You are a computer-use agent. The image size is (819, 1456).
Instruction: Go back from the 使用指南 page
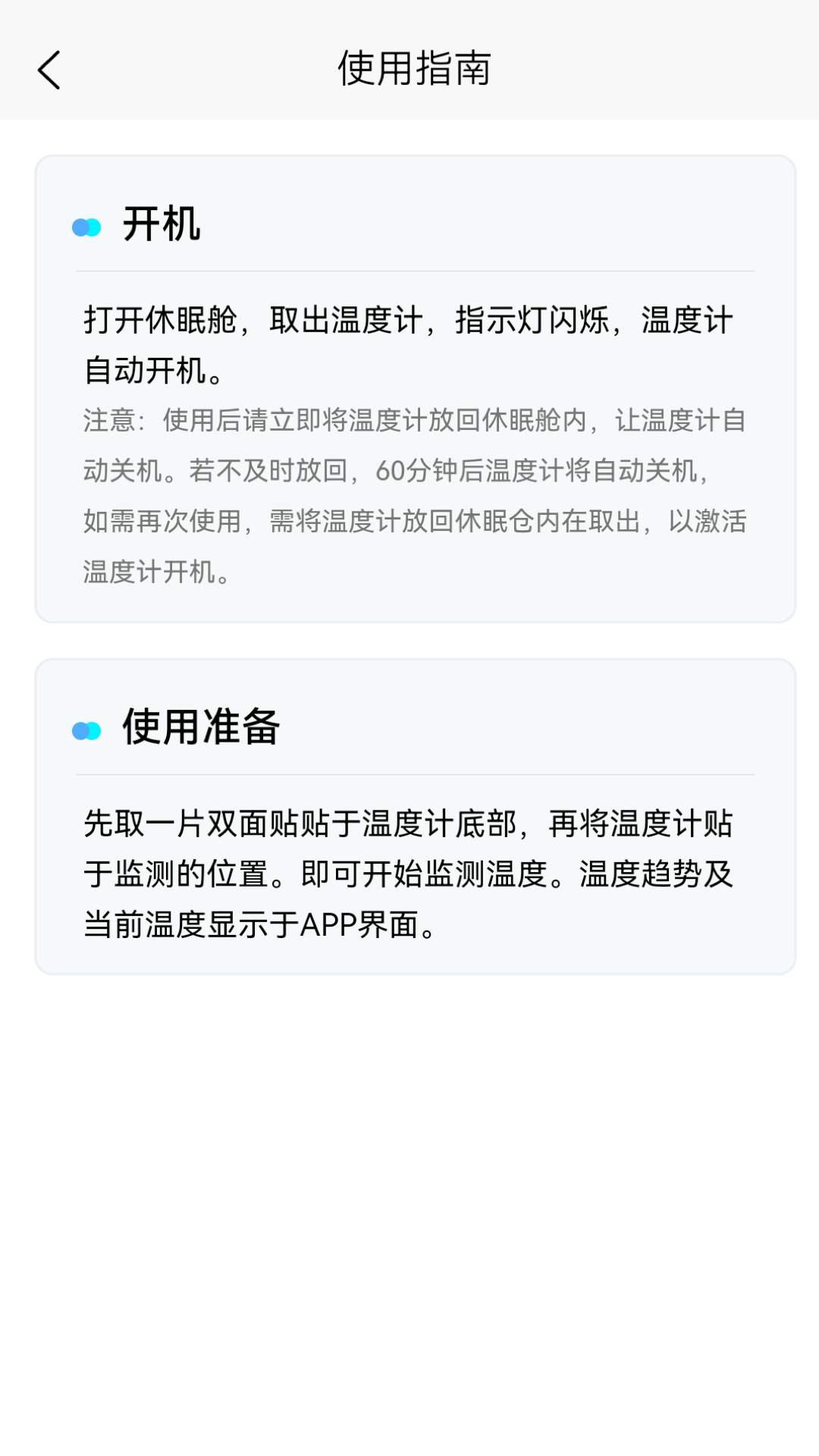tap(49, 70)
